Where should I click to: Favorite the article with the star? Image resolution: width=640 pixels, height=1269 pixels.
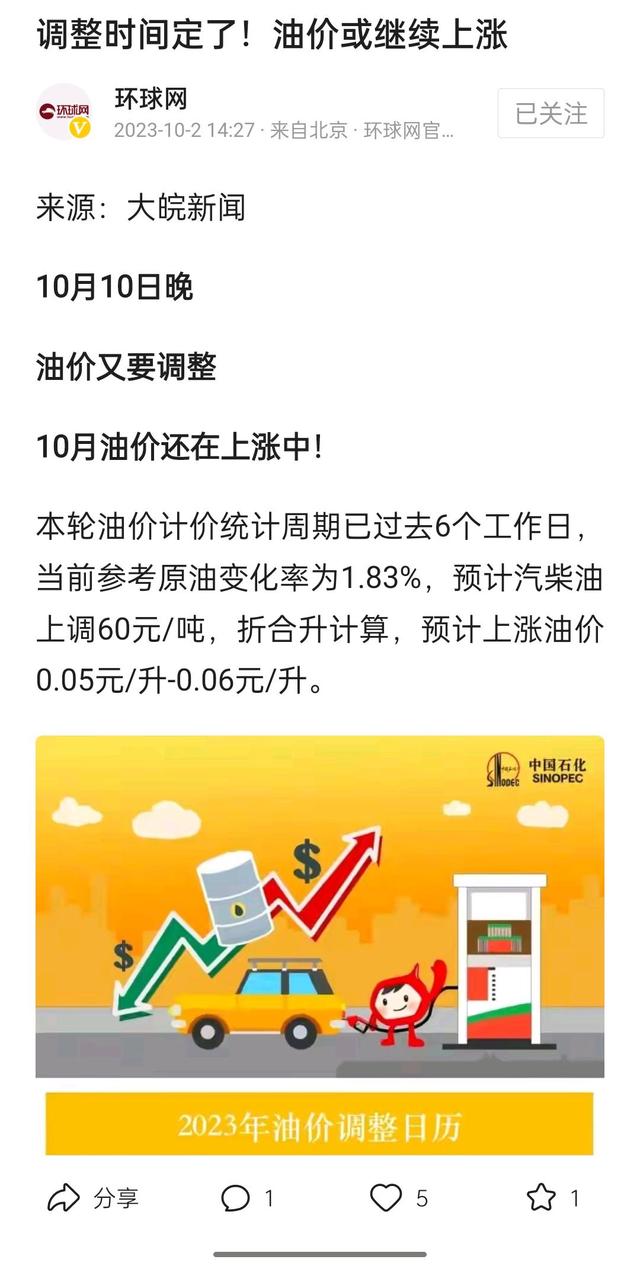[x=541, y=1197]
